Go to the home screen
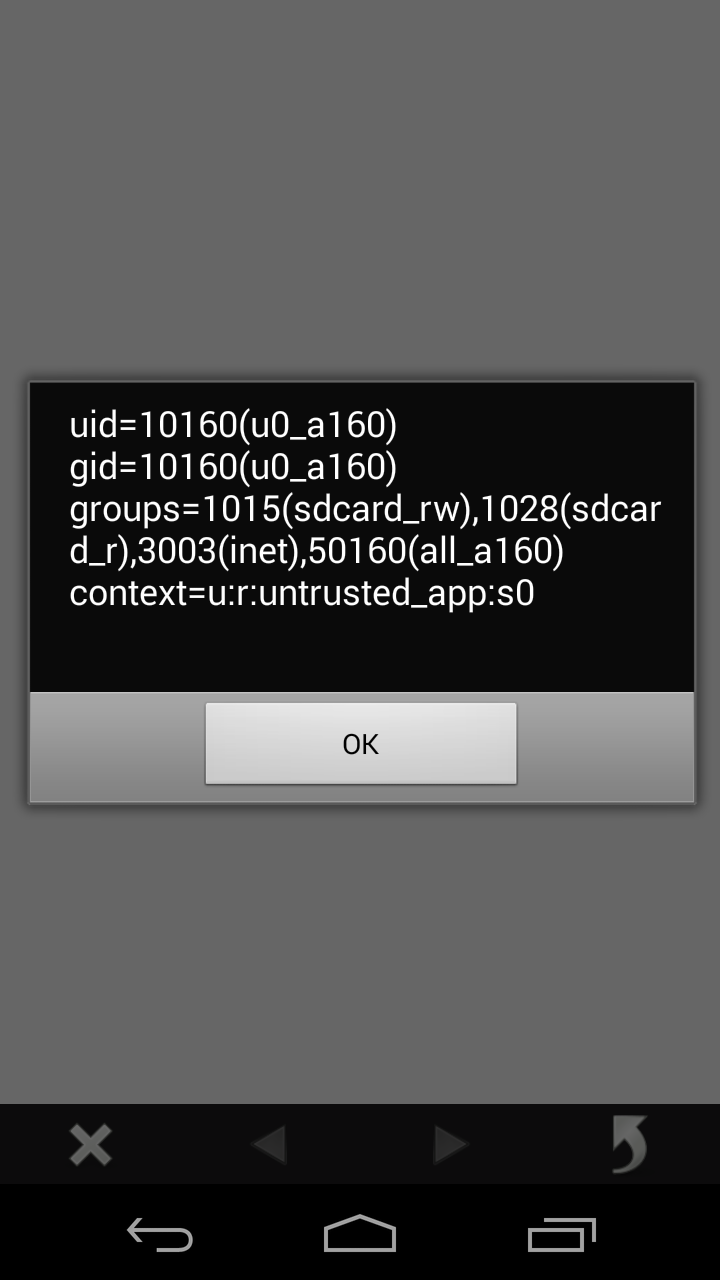Image resolution: width=720 pixels, height=1280 pixels. pos(360,1234)
